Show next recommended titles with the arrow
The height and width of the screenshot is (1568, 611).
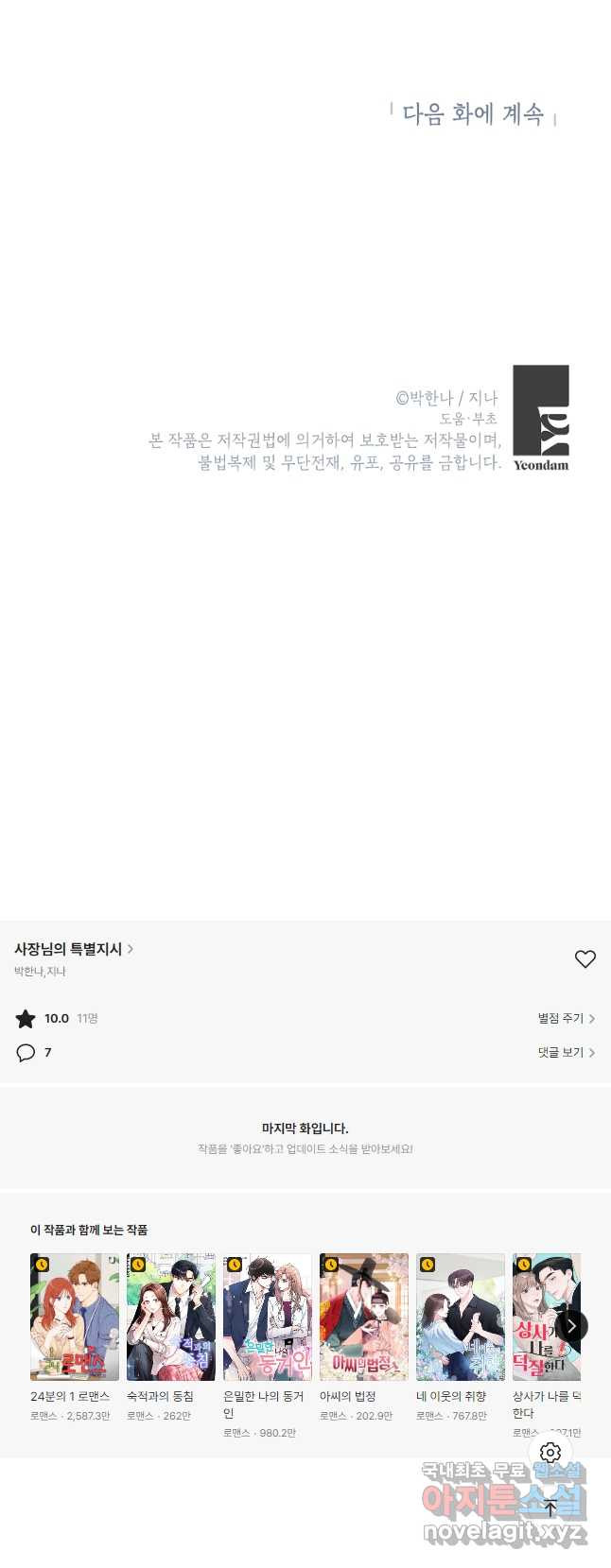pyautogui.click(x=571, y=1325)
